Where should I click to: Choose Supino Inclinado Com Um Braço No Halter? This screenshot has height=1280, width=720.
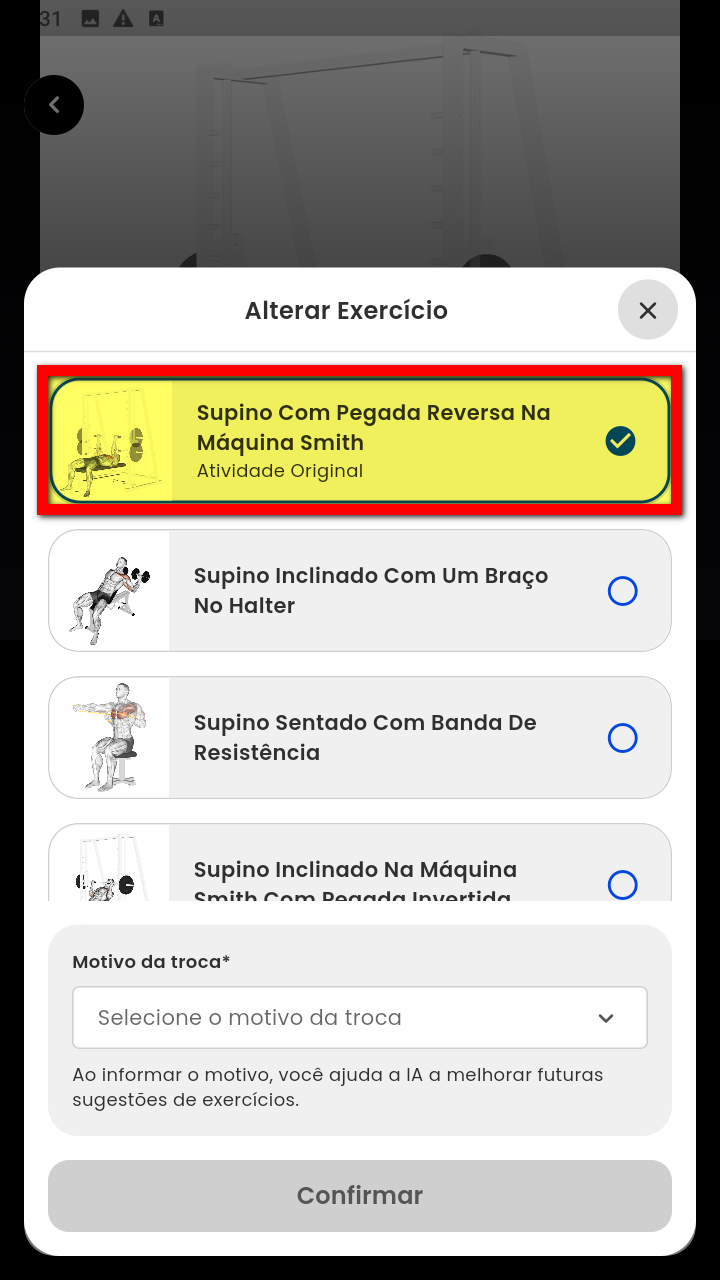[360, 591]
